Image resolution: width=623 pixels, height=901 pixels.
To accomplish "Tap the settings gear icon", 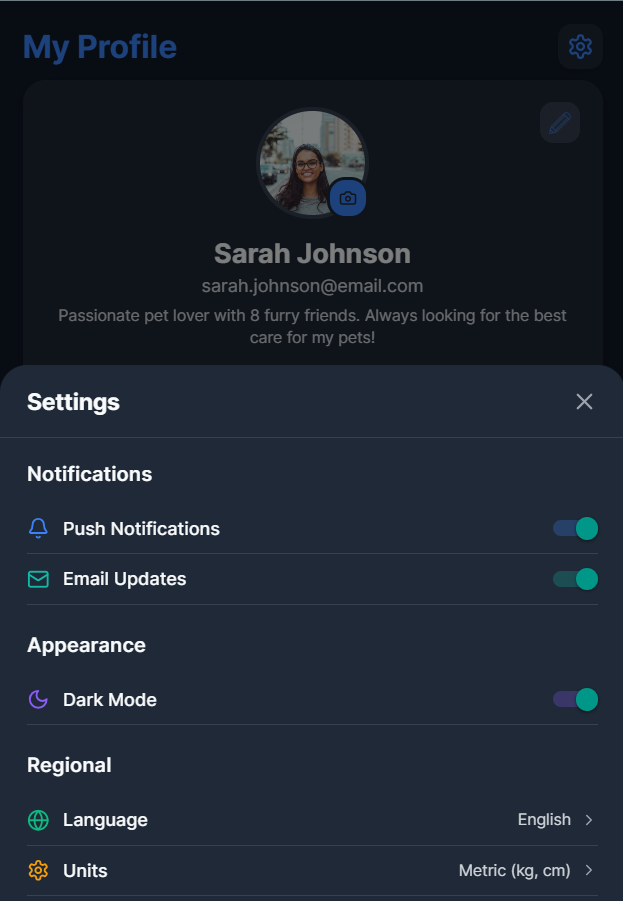I will point(580,46).
